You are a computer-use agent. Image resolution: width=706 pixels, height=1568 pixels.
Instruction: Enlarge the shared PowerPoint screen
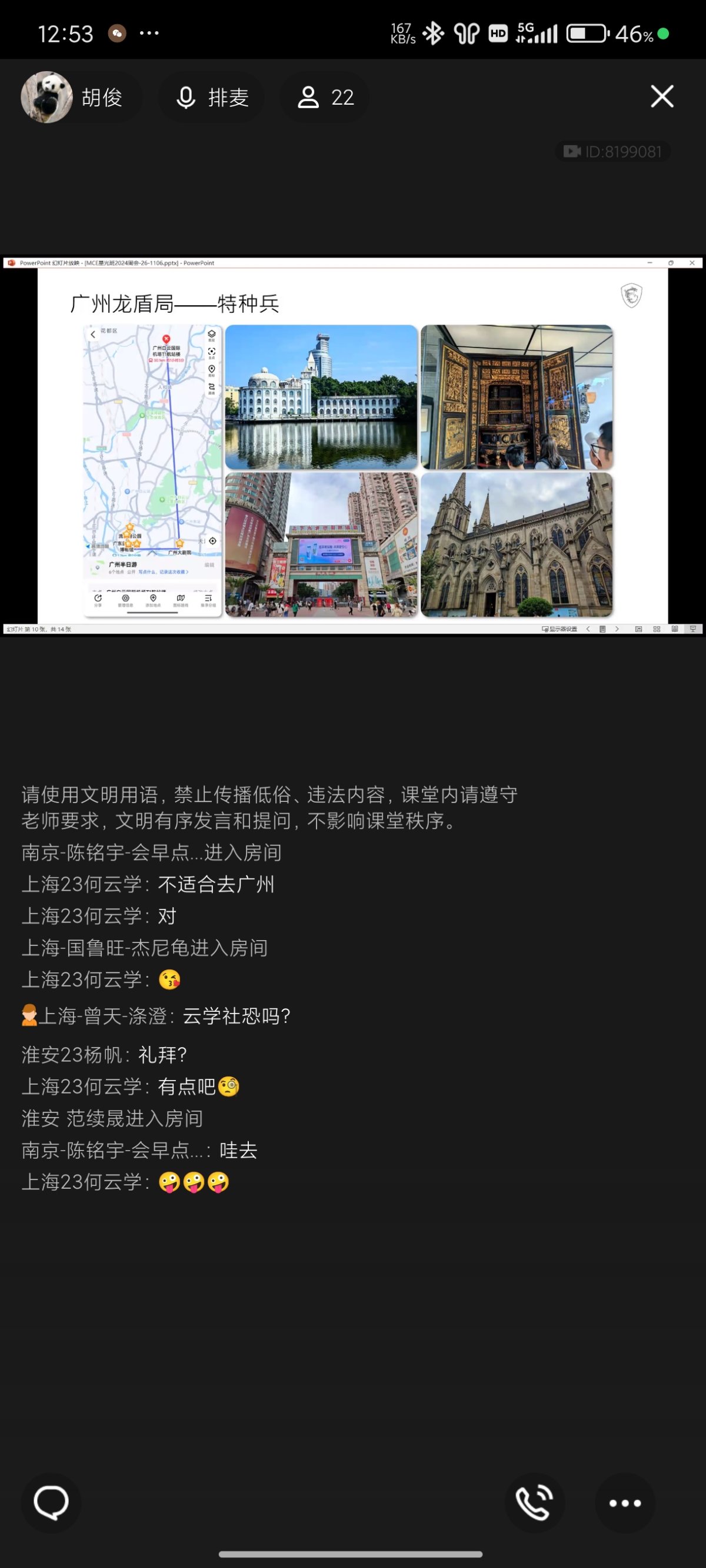(x=352, y=446)
